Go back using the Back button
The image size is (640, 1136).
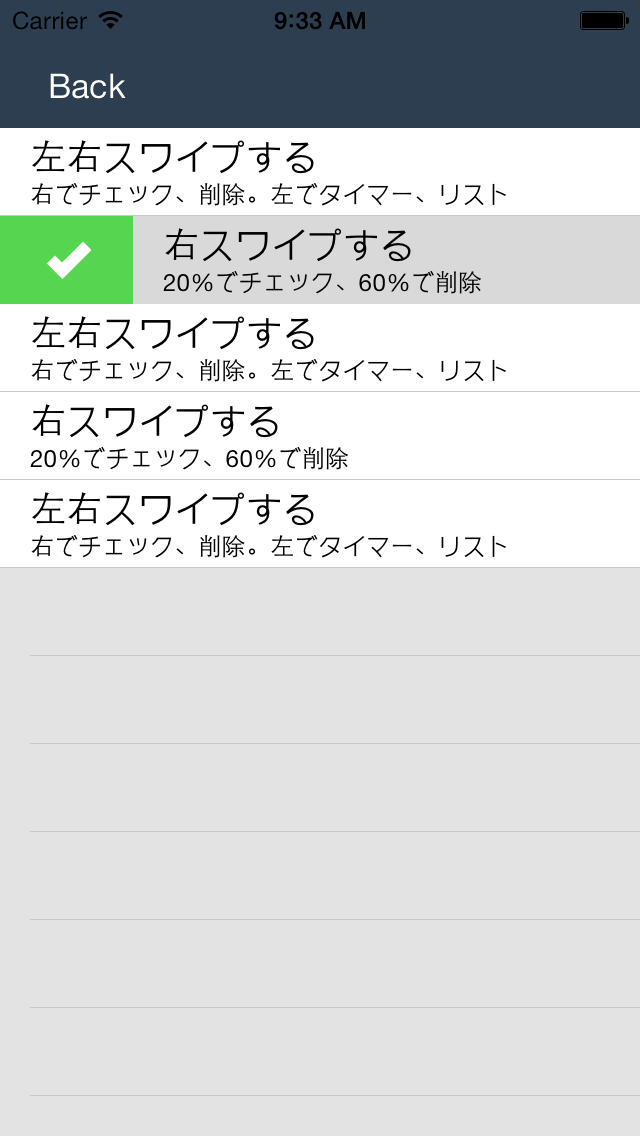pos(86,87)
